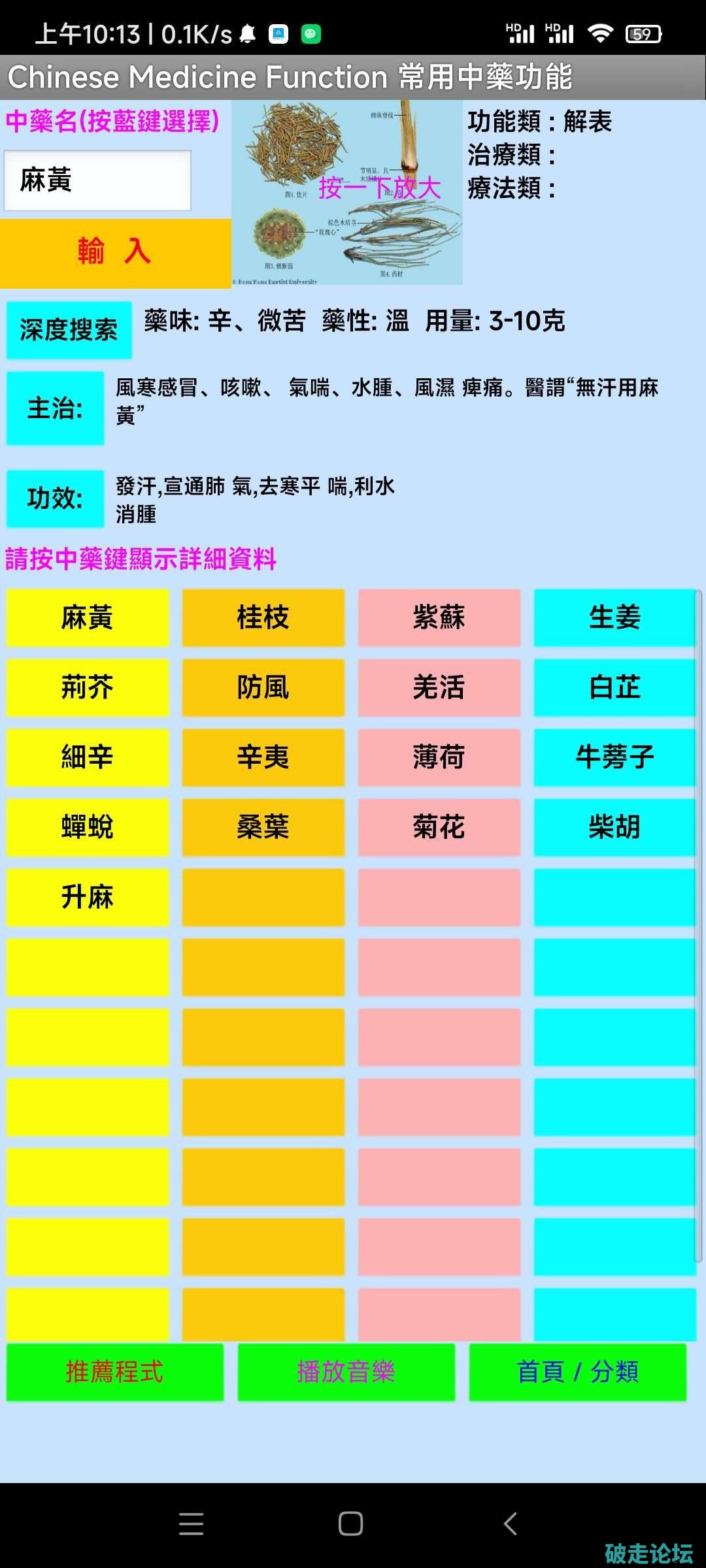Open 深度搜索 deep search
Viewport: 706px width, 1568px height.
click(69, 330)
